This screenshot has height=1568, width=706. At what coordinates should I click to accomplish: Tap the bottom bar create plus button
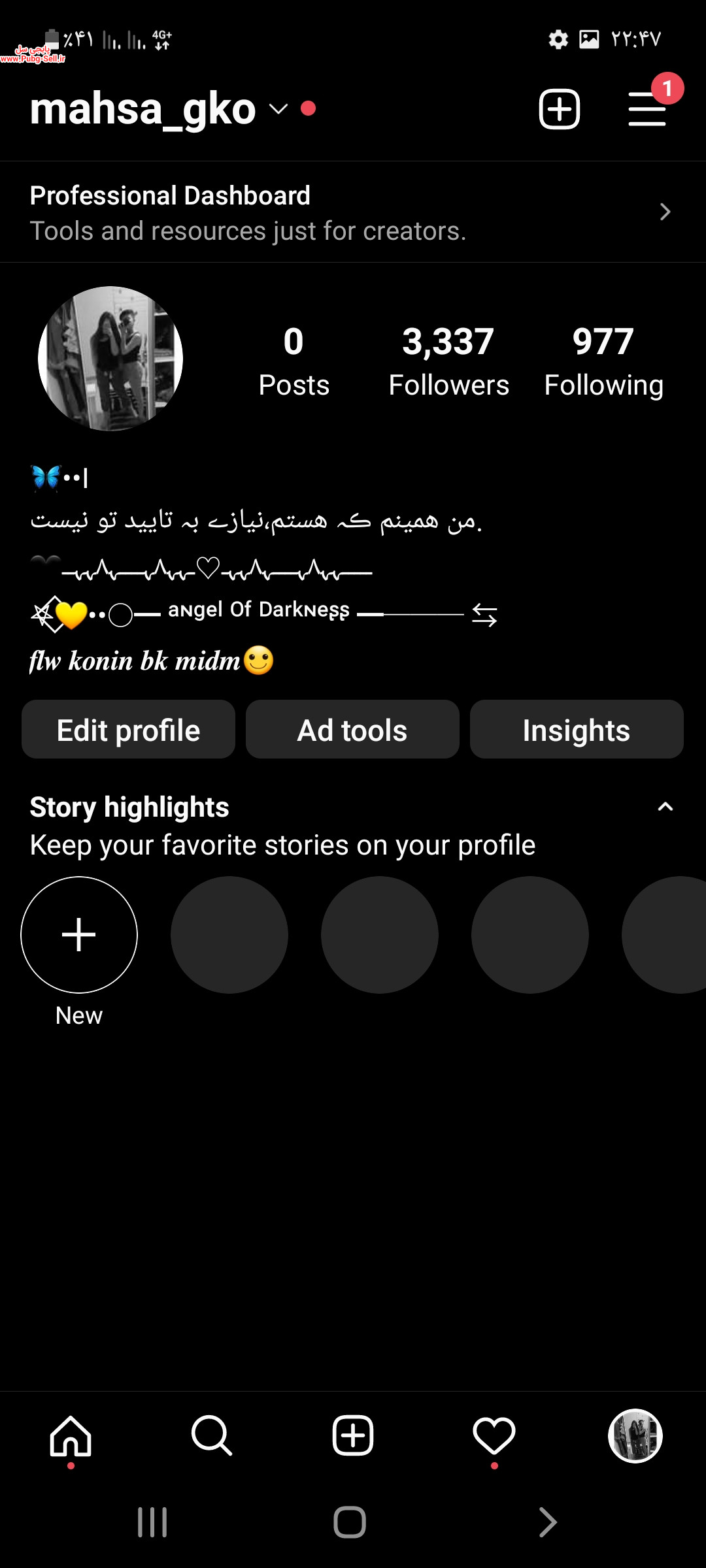pos(353,1436)
